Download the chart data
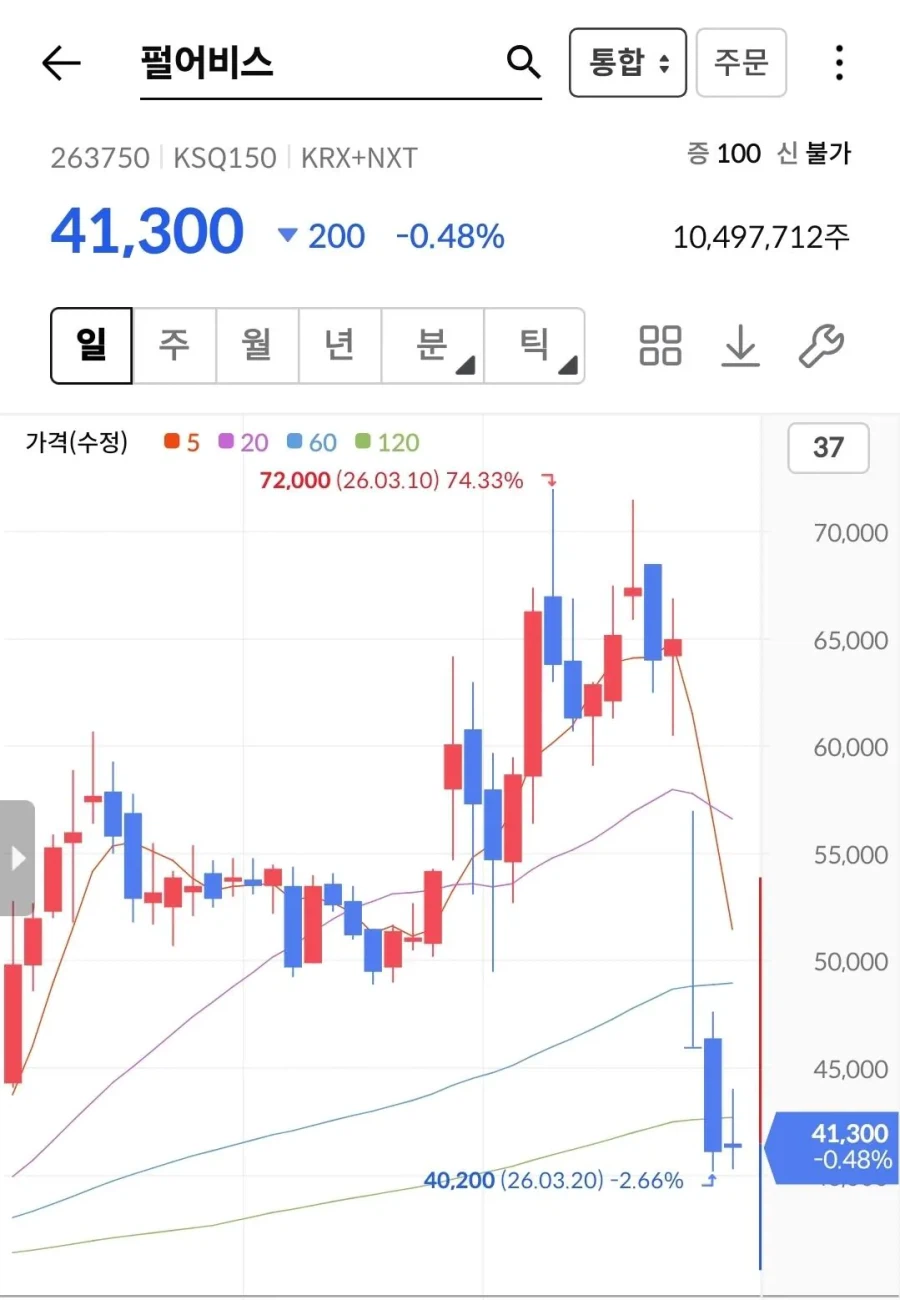 (x=740, y=345)
